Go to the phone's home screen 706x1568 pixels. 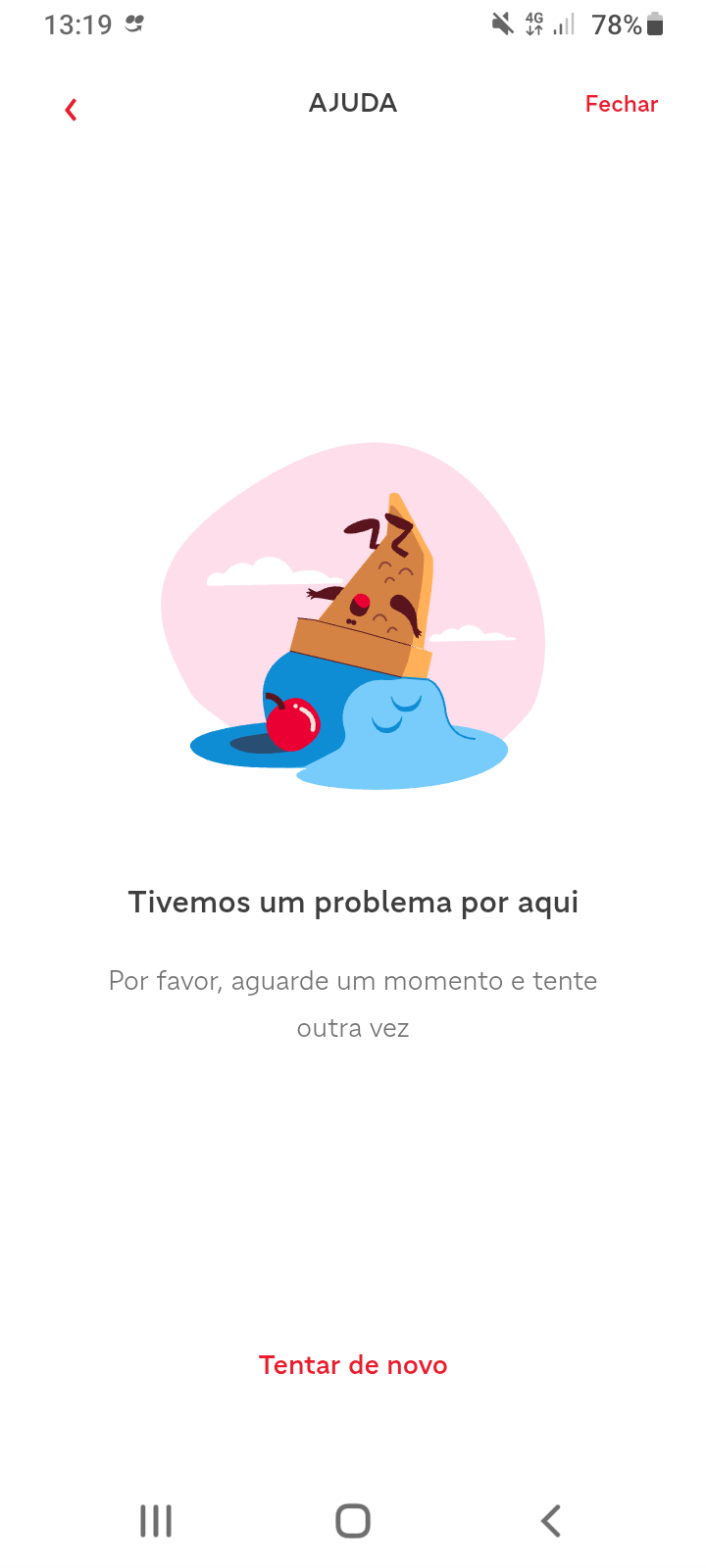coord(353,1521)
